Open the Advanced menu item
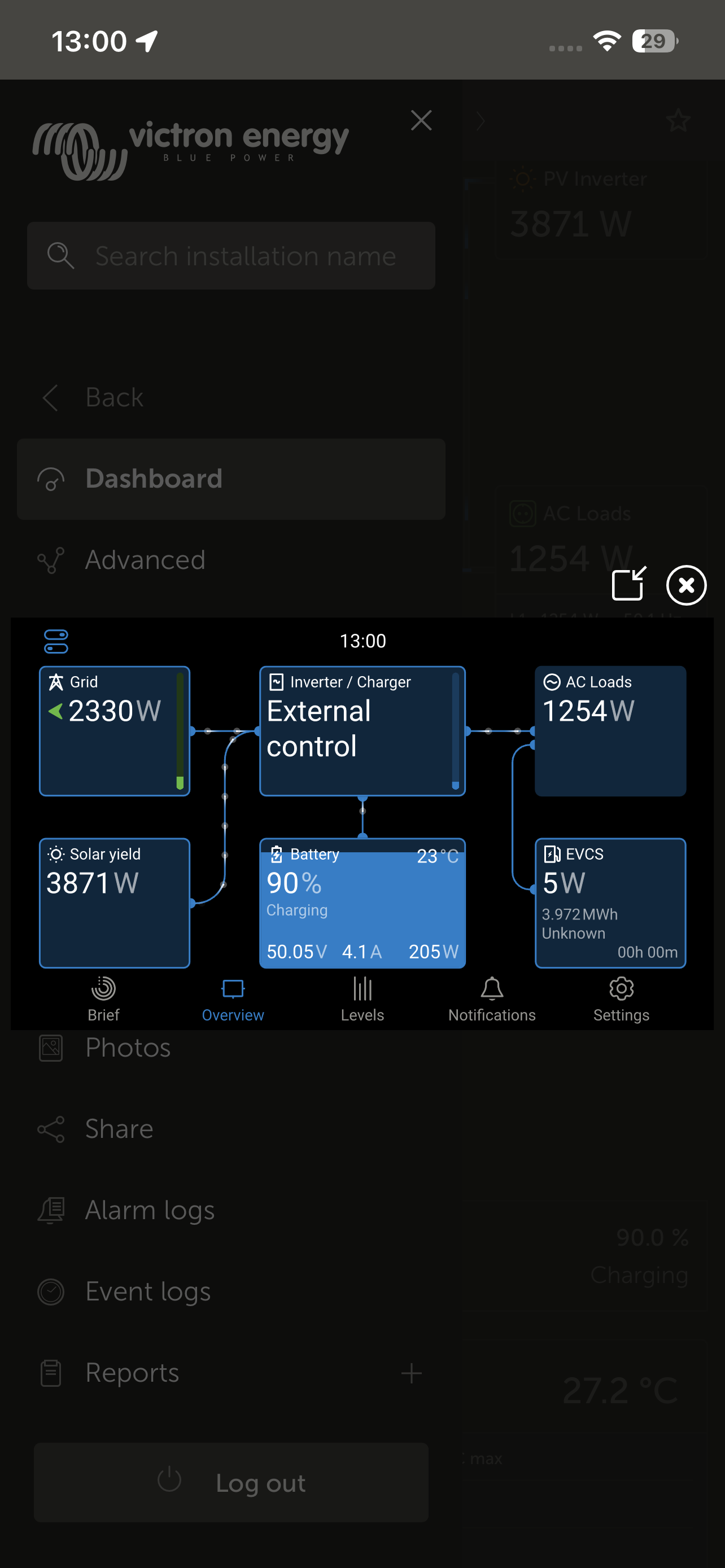725x1568 pixels. pos(145,560)
